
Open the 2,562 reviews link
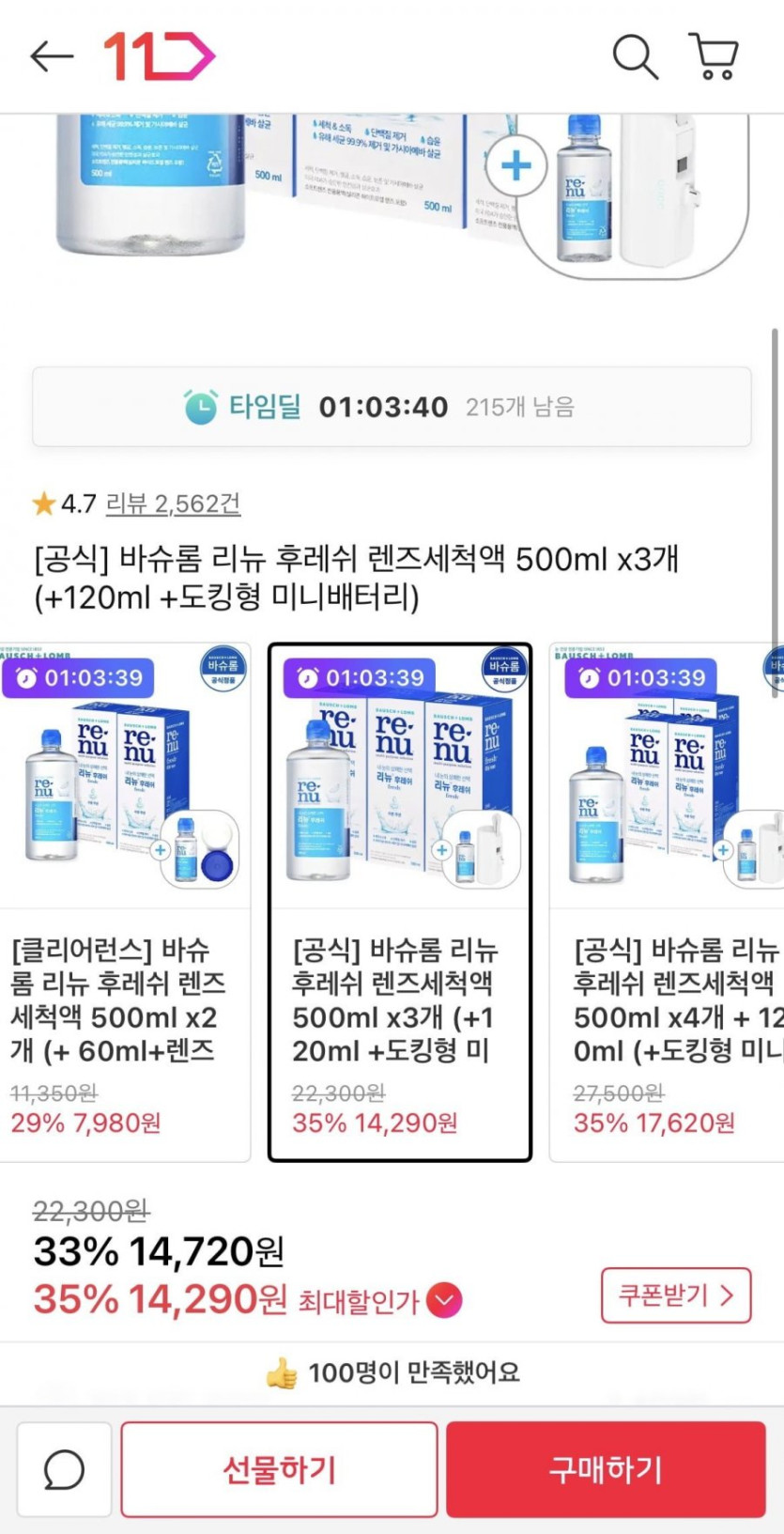pyautogui.click(x=173, y=504)
